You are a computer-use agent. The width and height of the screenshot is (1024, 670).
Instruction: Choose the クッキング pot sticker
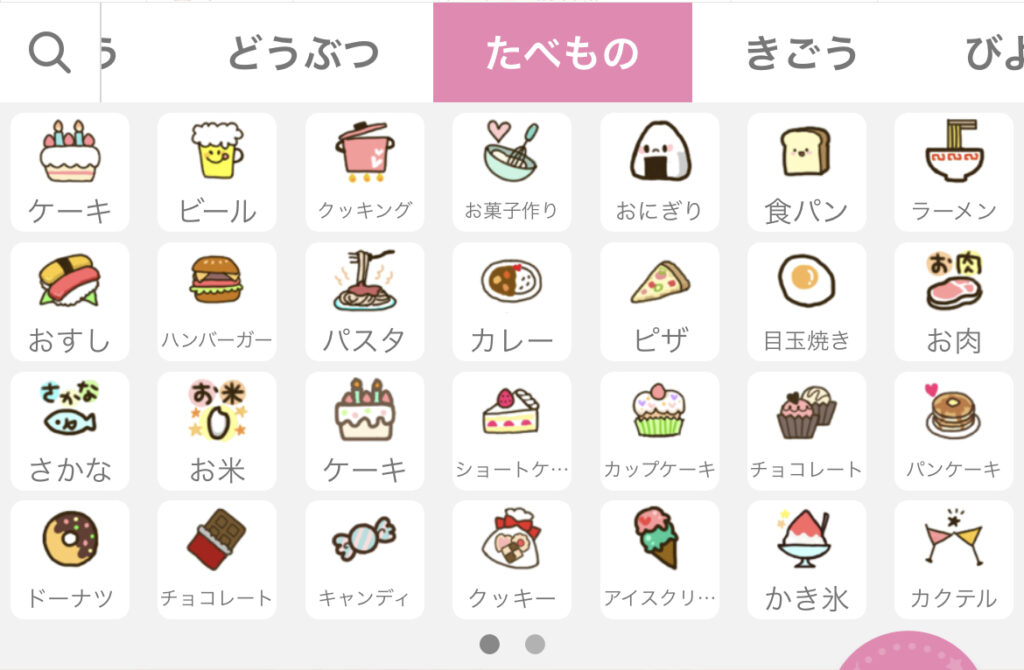pyautogui.click(x=364, y=172)
